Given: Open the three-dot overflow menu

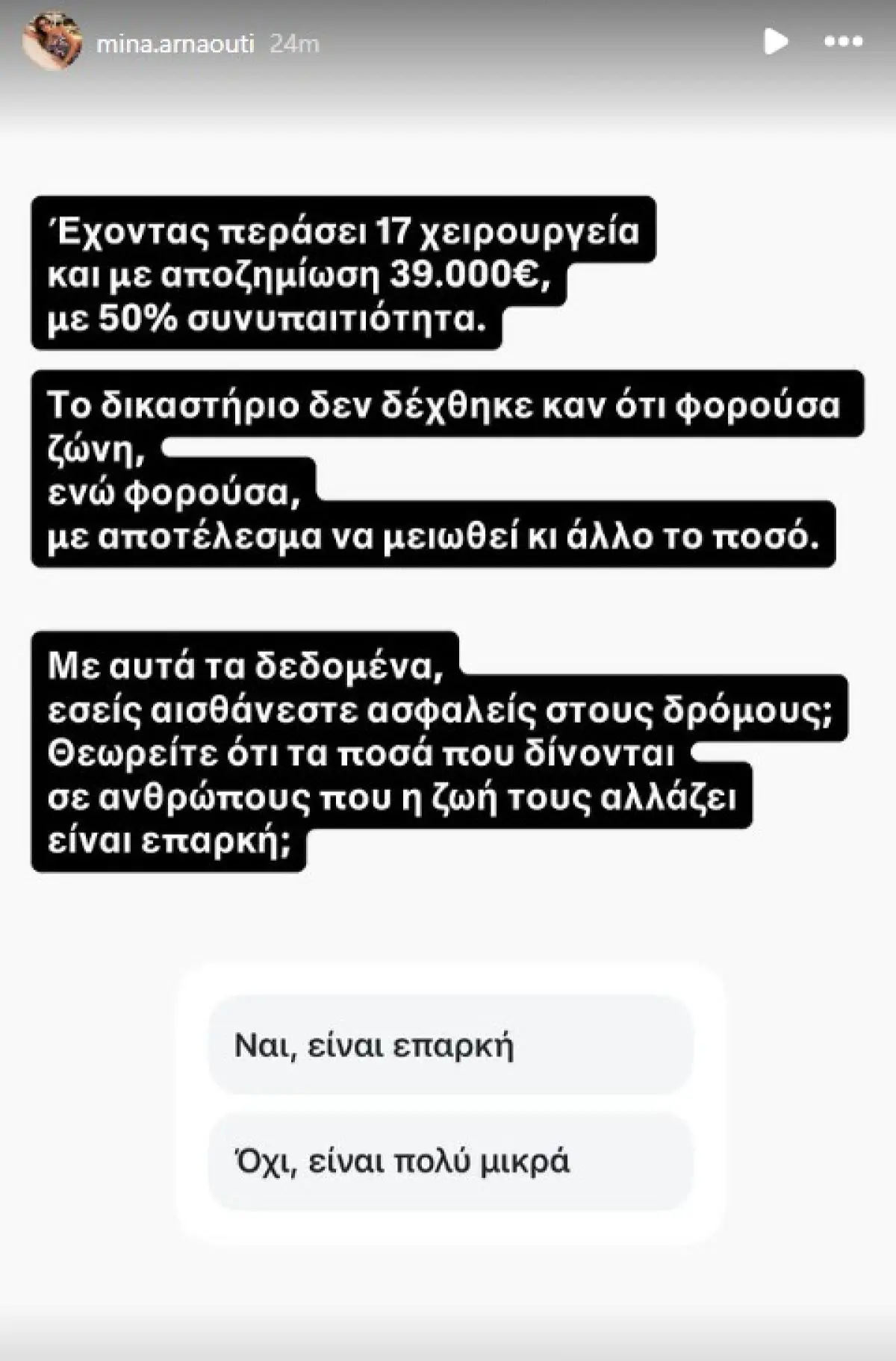Looking at the screenshot, I should tap(843, 42).
